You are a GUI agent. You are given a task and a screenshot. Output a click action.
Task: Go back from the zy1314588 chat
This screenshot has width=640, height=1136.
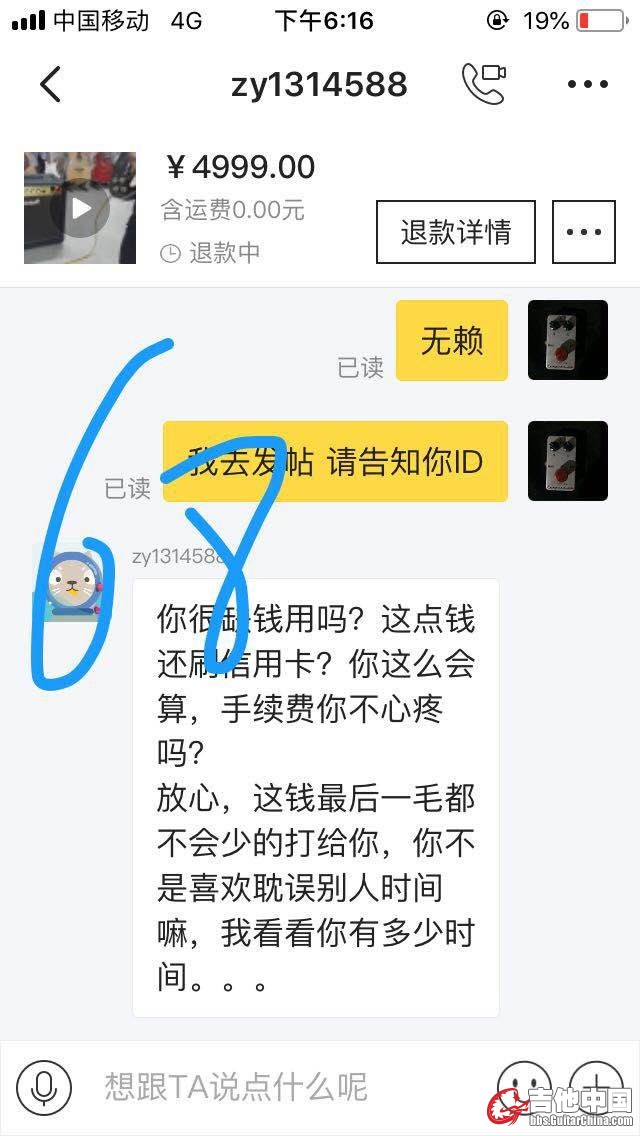point(50,84)
